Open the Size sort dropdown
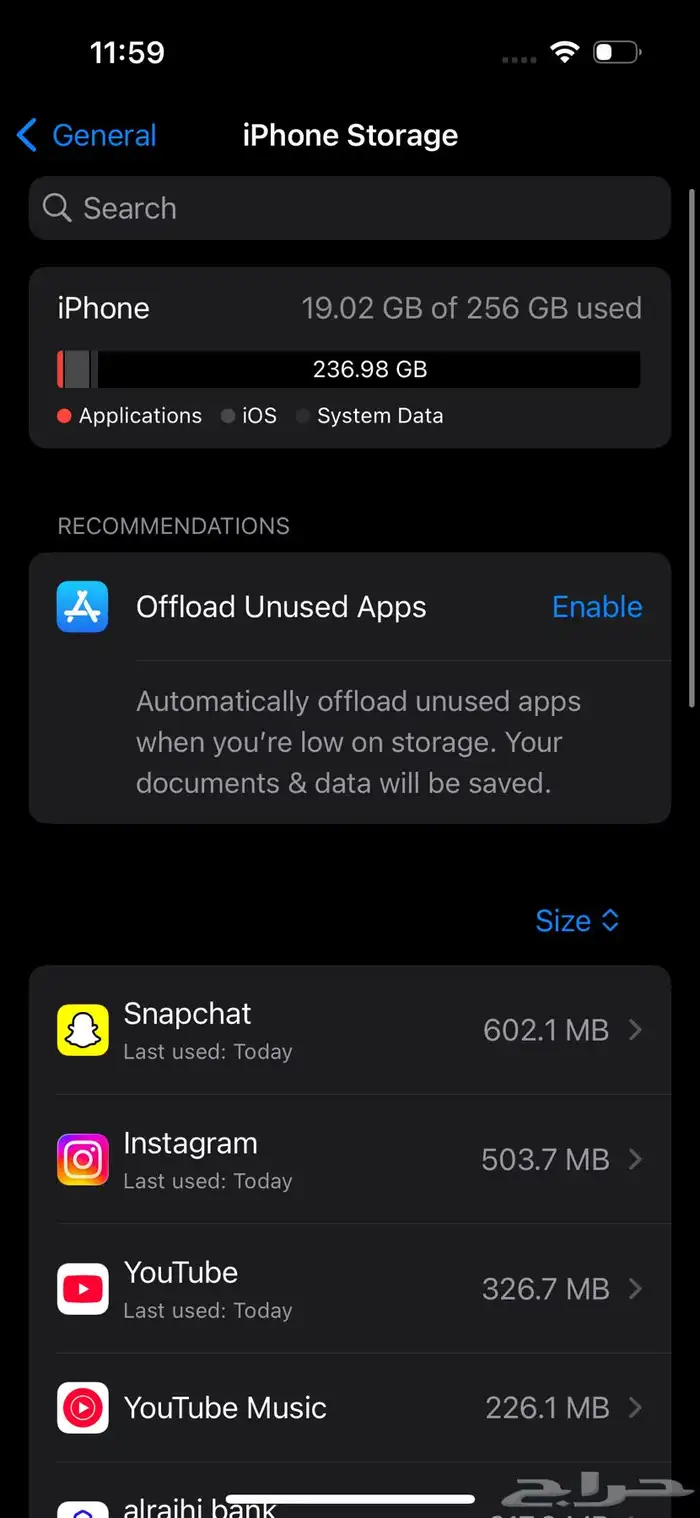Image resolution: width=700 pixels, height=1518 pixels. (x=577, y=921)
